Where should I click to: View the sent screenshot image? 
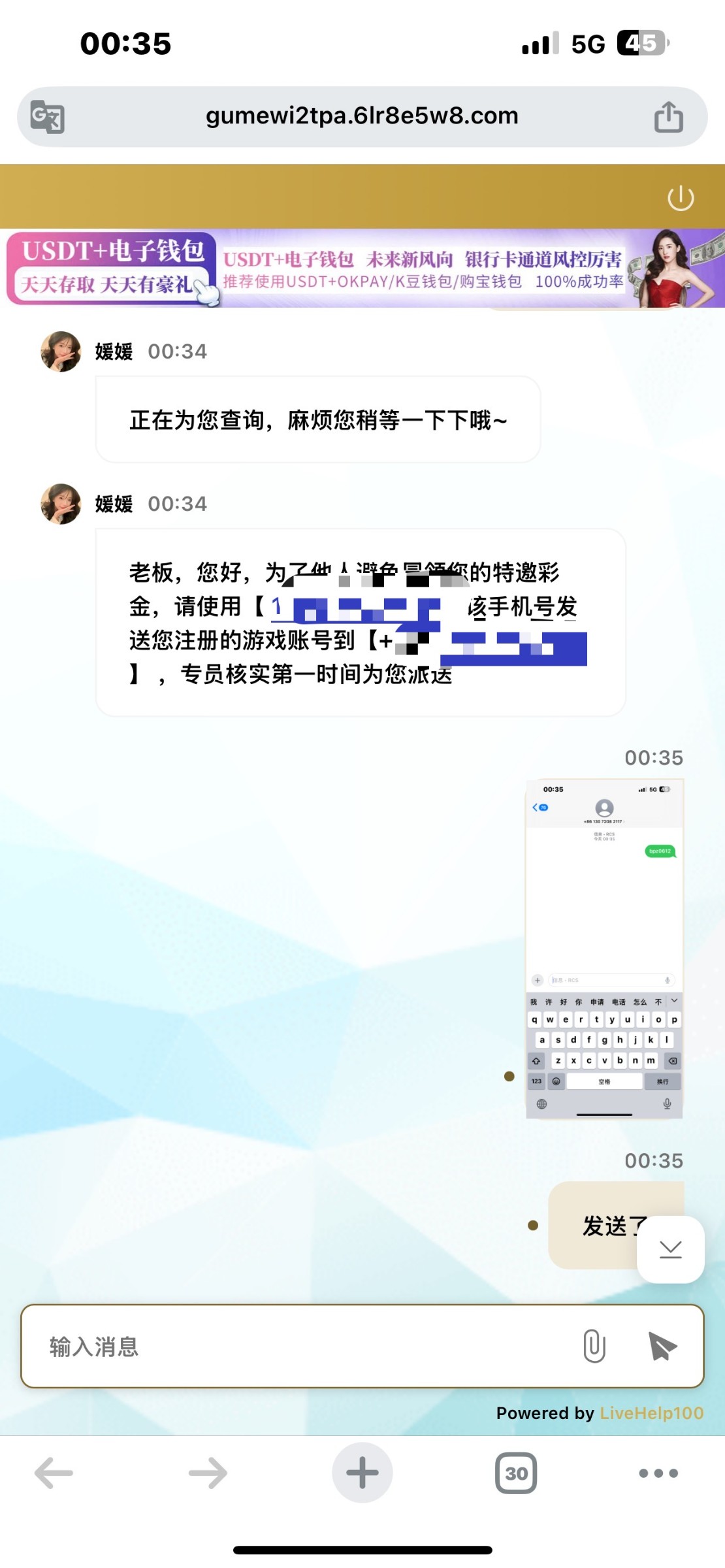click(604, 948)
